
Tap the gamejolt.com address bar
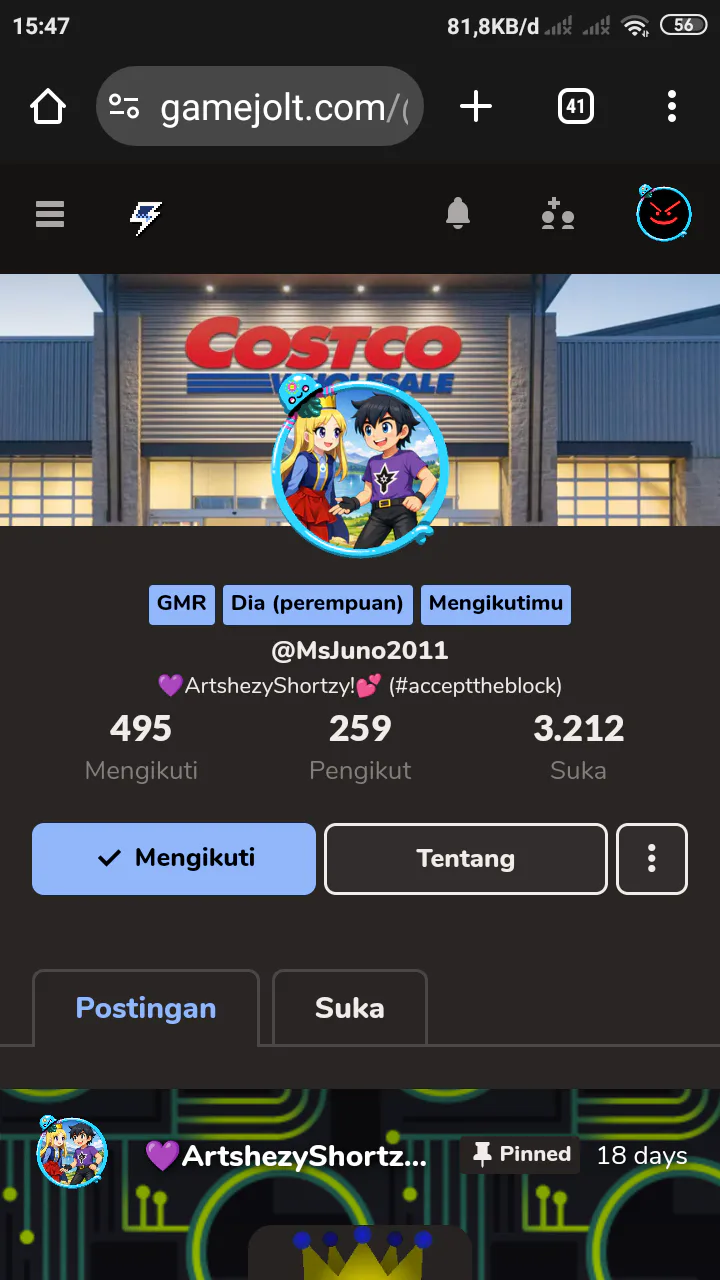click(x=270, y=107)
